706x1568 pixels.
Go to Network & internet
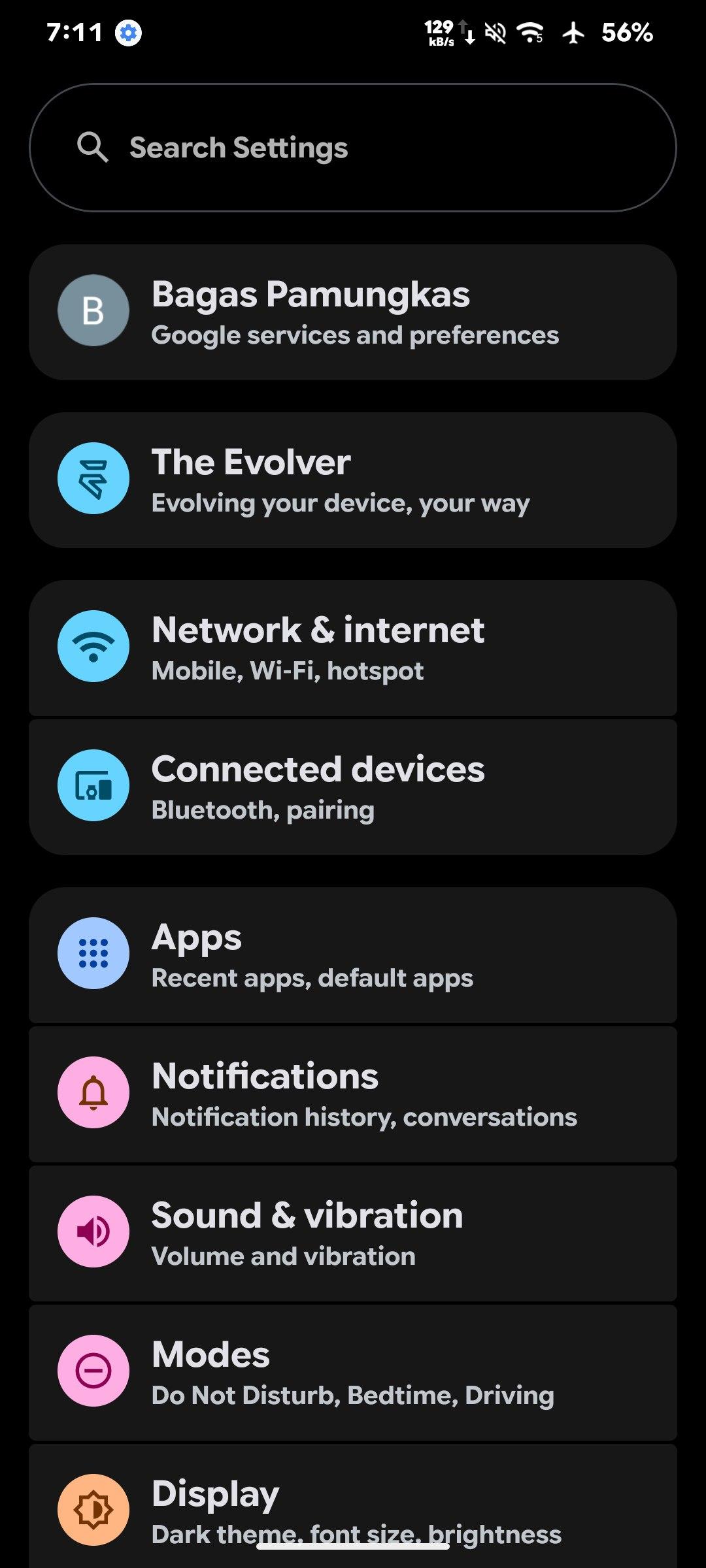(353, 648)
